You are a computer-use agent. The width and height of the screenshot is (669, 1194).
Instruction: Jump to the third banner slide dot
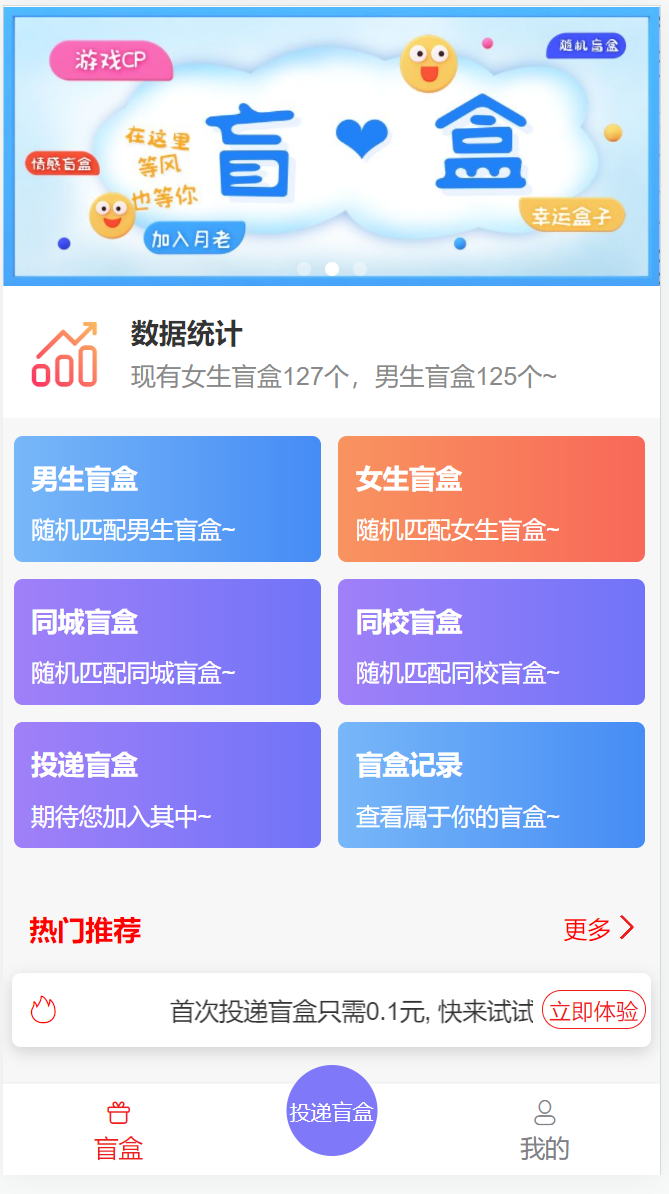[x=360, y=269]
